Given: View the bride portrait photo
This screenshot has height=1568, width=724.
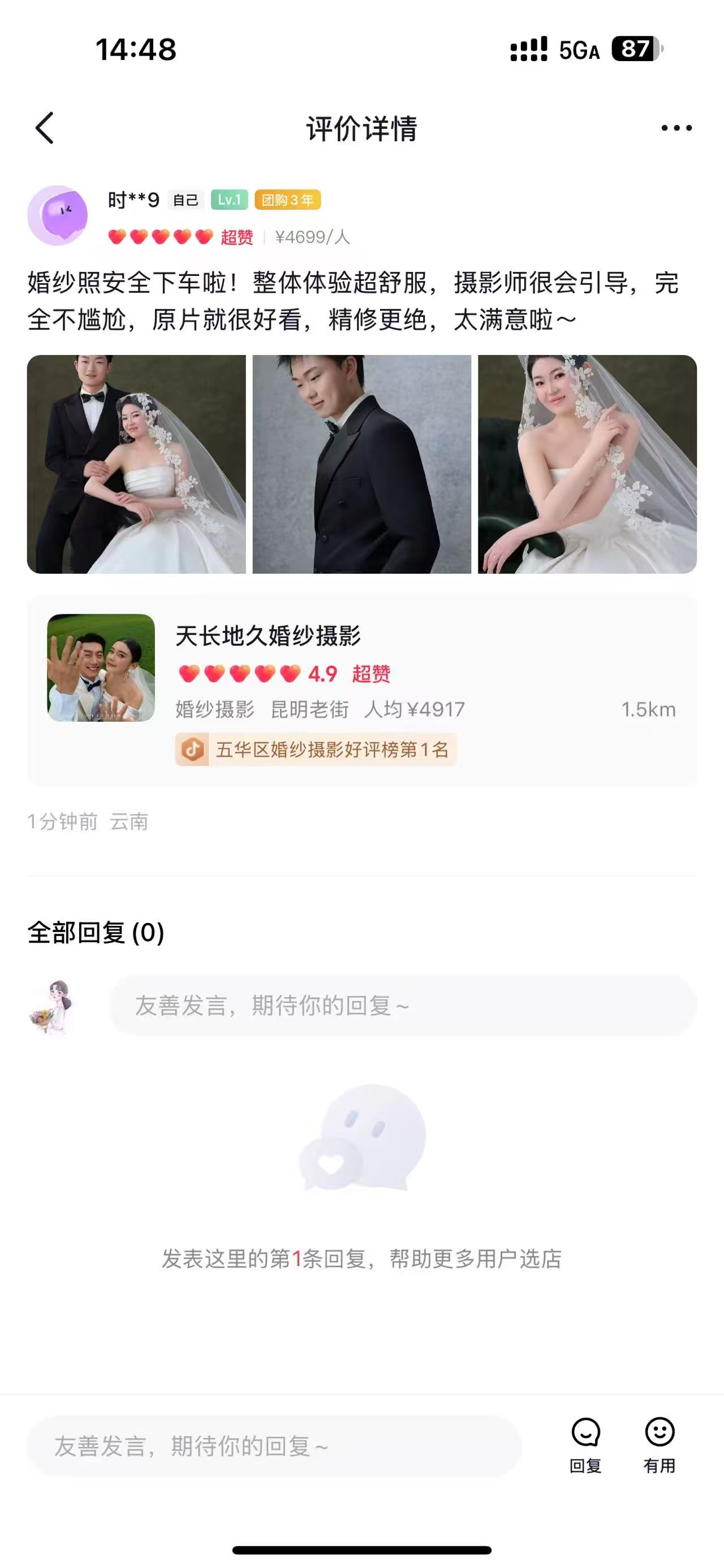Looking at the screenshot, I should click(587, 464).
